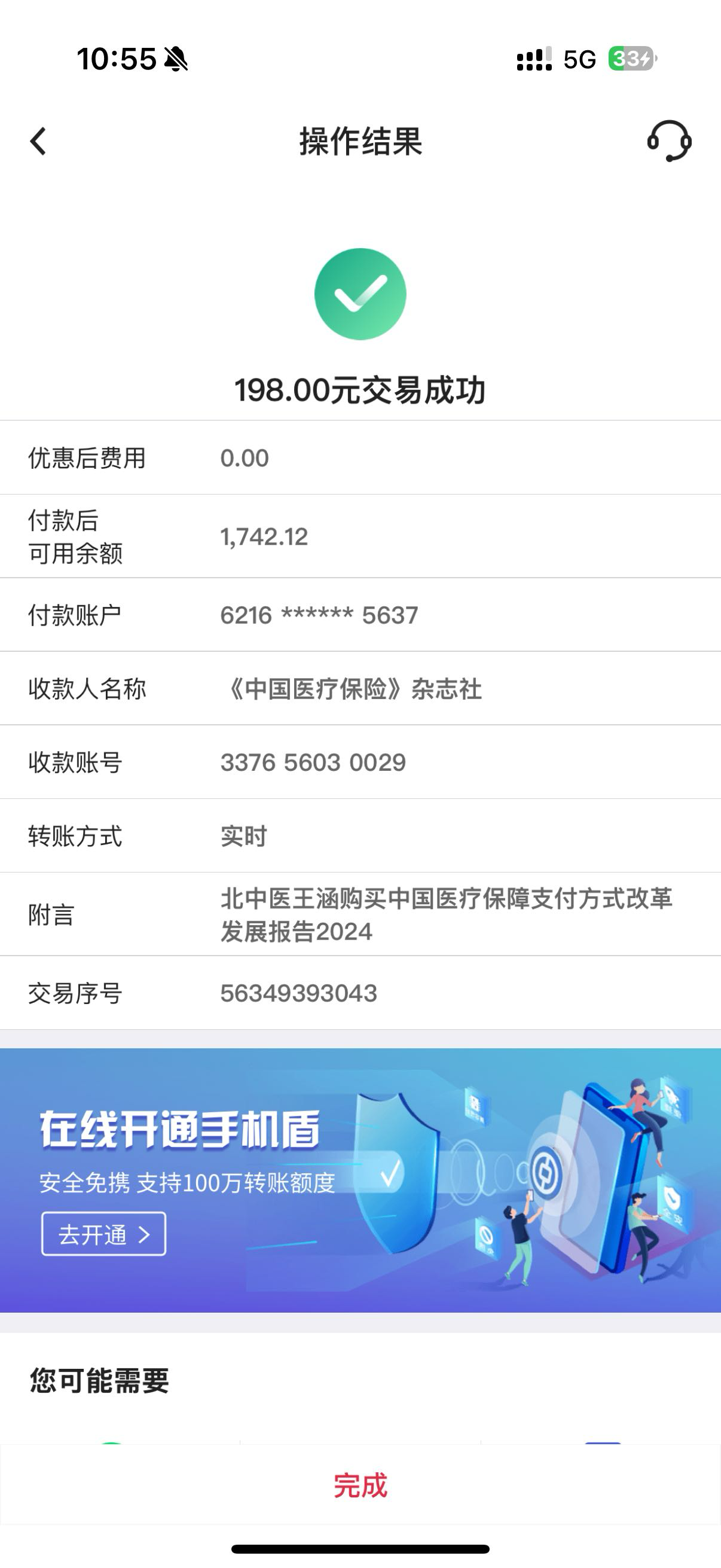This screenshot has width=721, height=1568.
Task: Open customer service via the headset icon
Action: [668, 141]
